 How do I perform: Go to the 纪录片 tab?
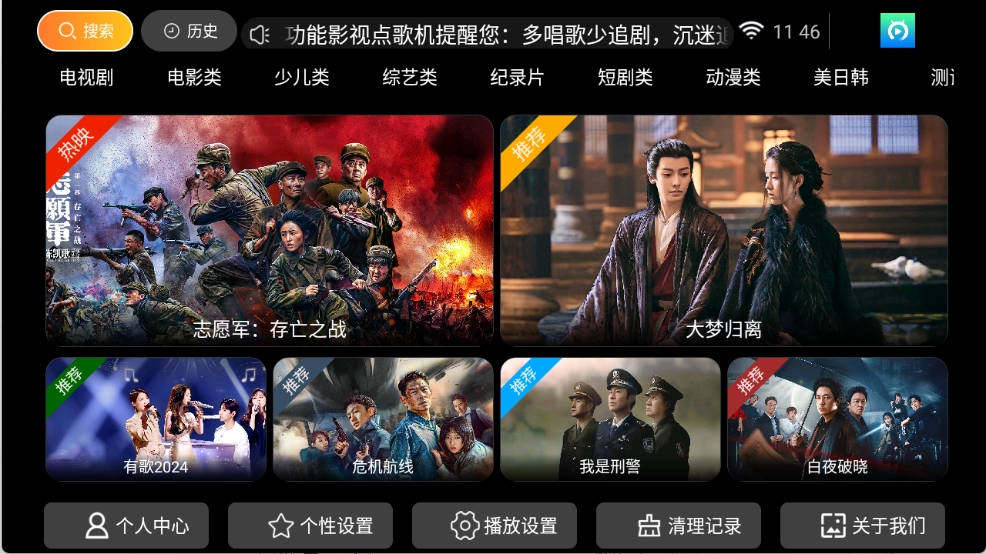[517, 78]
